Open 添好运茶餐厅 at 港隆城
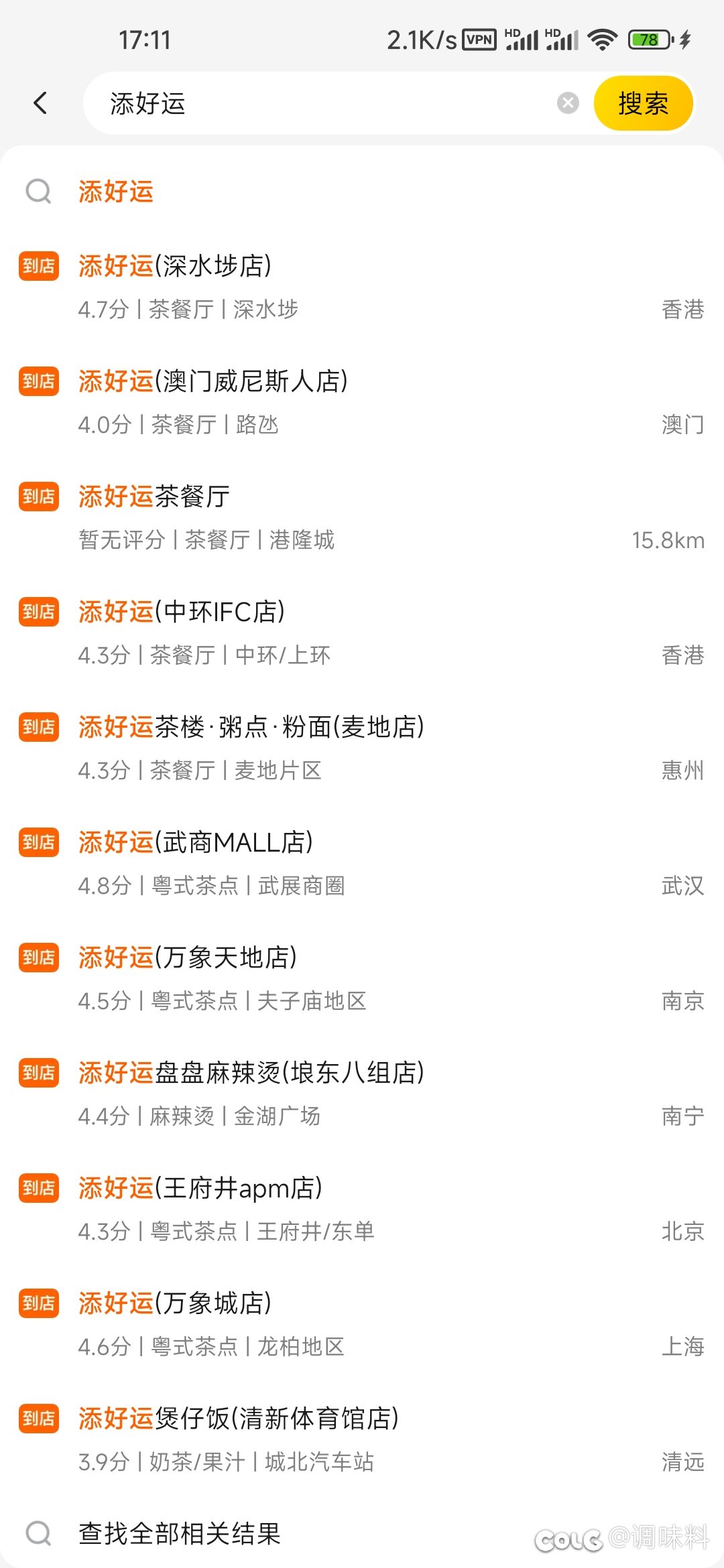The image size is (724, 1568). [x=362, y=517]
